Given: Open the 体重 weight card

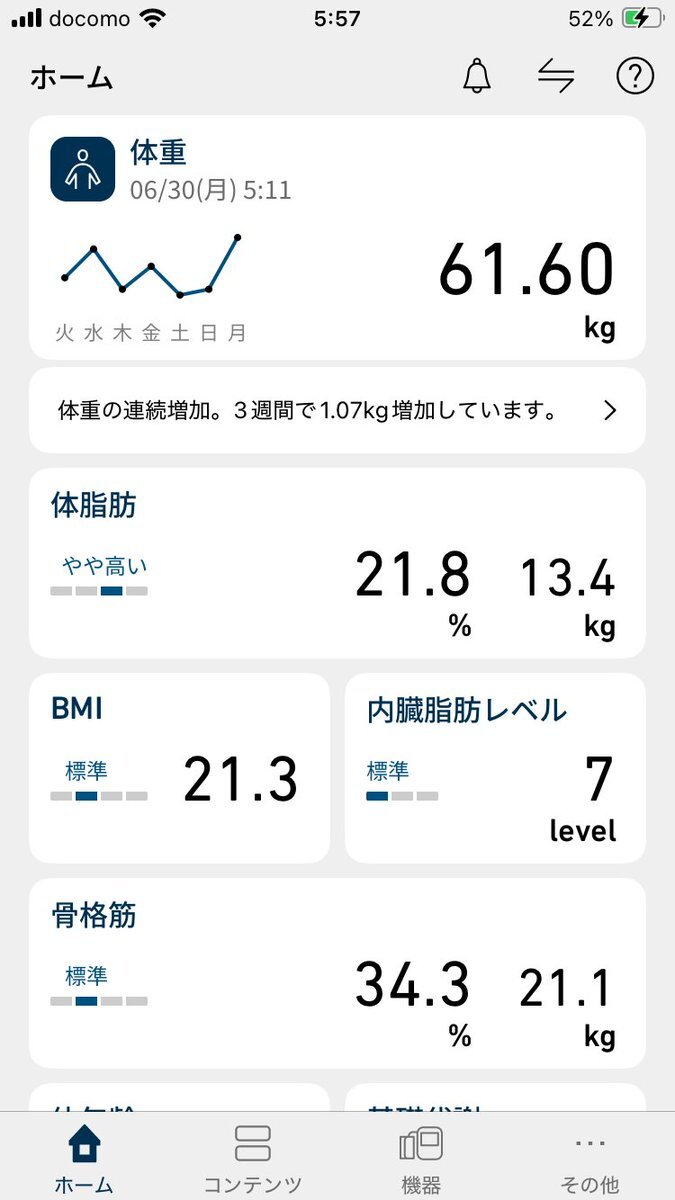Looking at the screenshot, I should click(x=337, y=237).
